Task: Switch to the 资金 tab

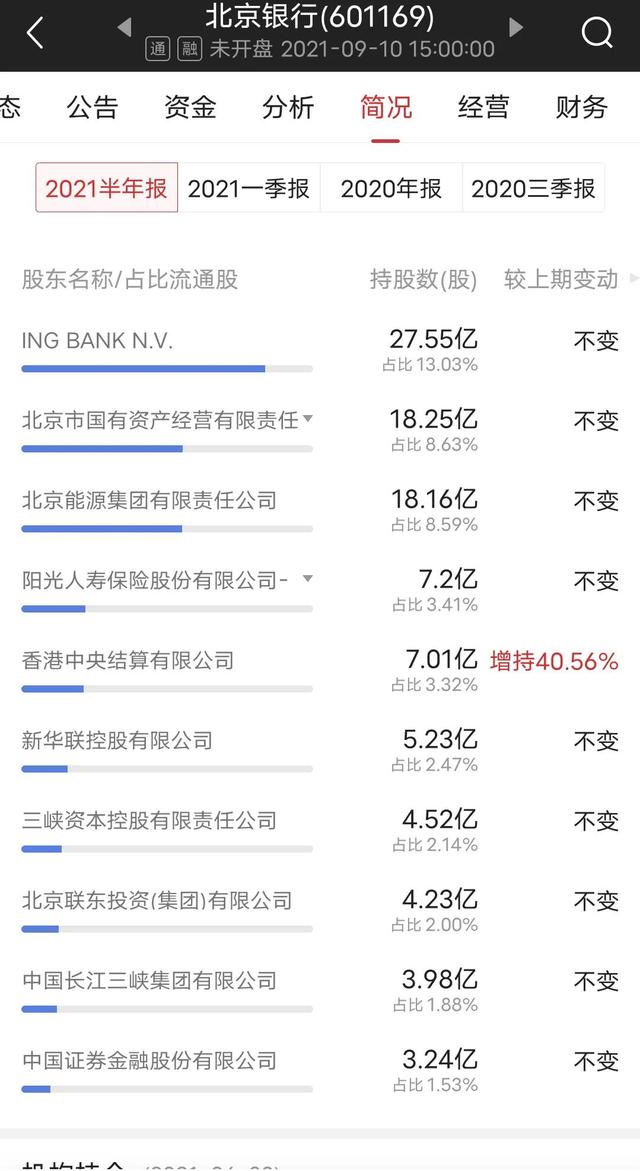Action: (190, 107)
